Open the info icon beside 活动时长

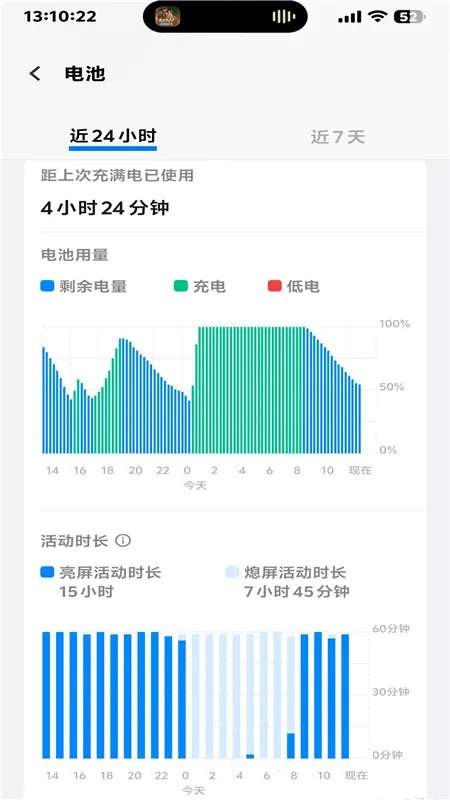pyautogui.click(x=123, y=540)
